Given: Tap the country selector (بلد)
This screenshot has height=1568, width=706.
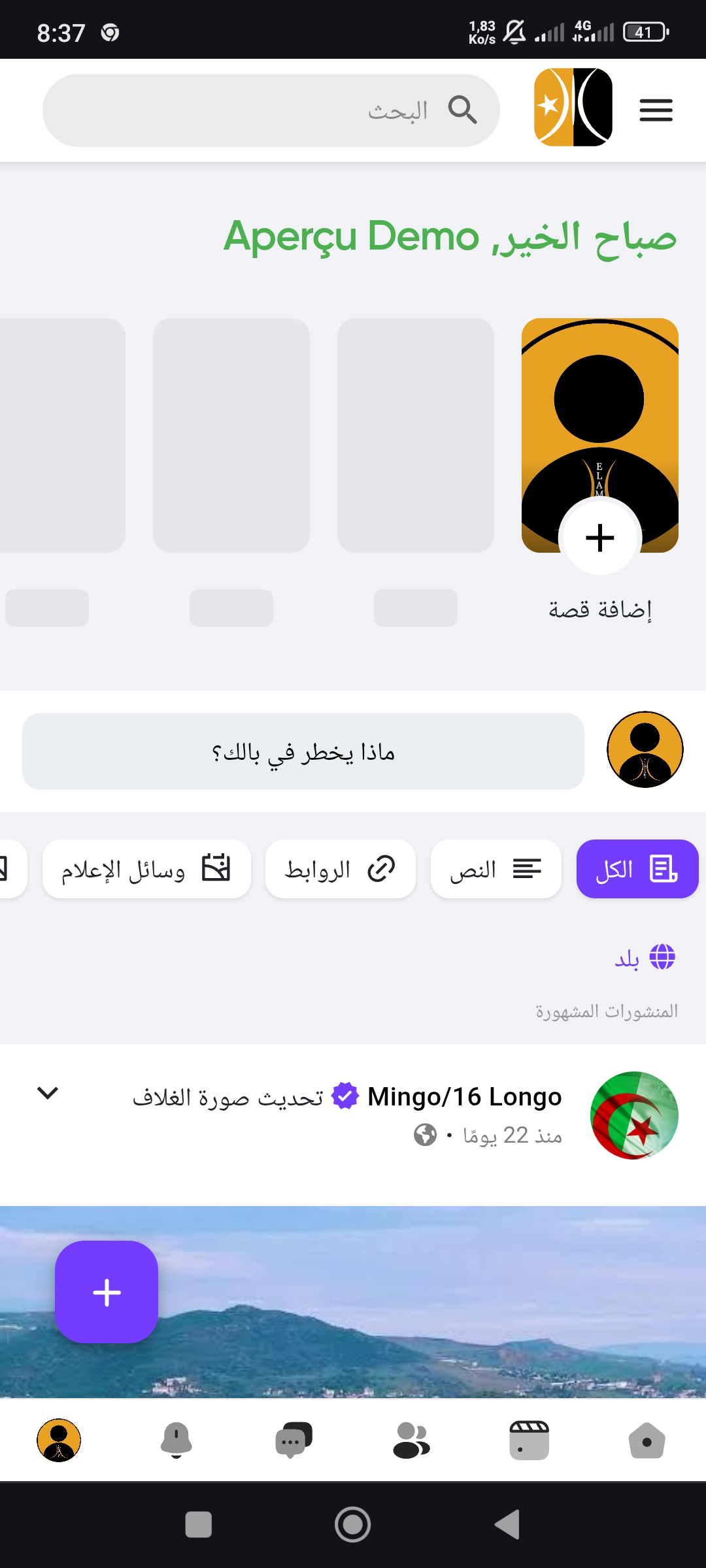Looking at the screenshot, I should [x=645, y=958].
